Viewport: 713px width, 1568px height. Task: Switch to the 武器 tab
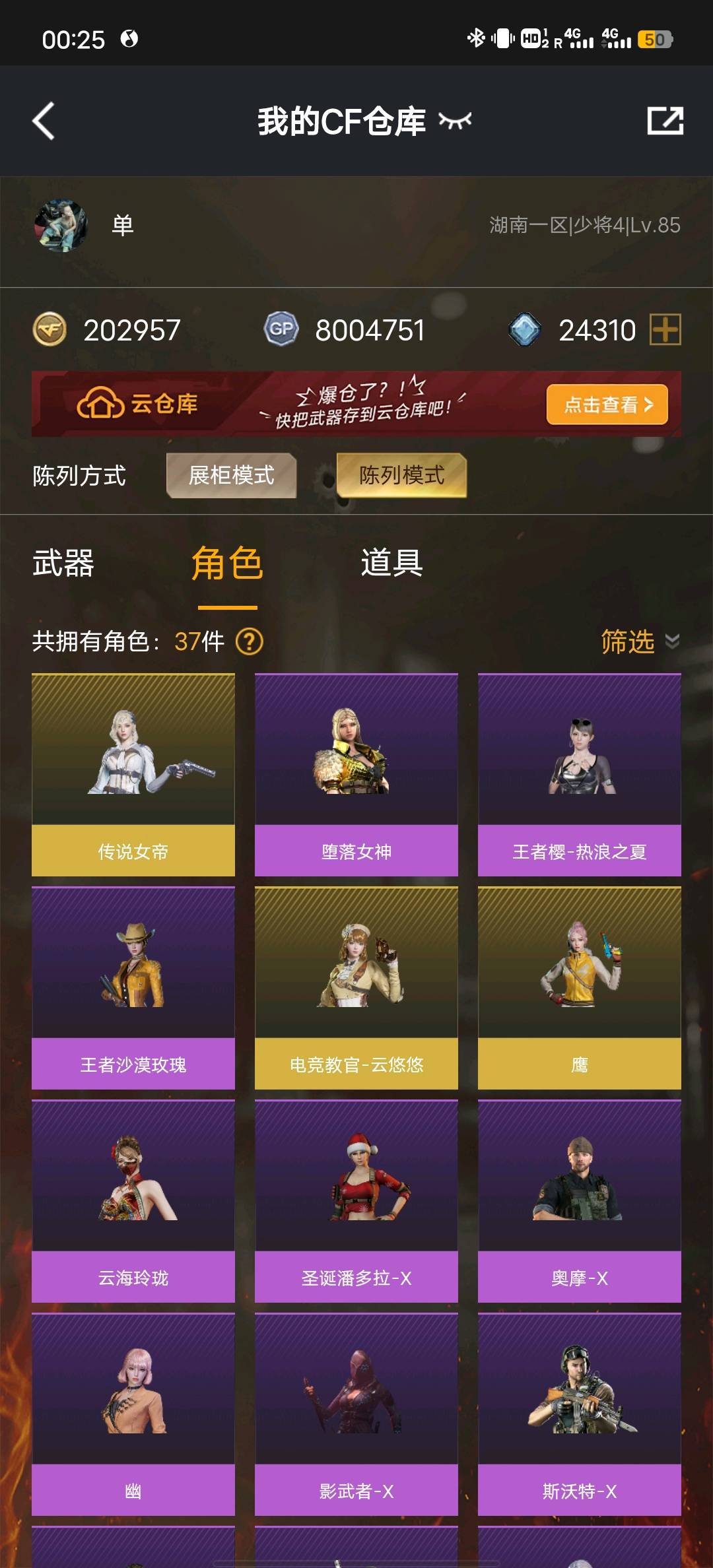63,564
